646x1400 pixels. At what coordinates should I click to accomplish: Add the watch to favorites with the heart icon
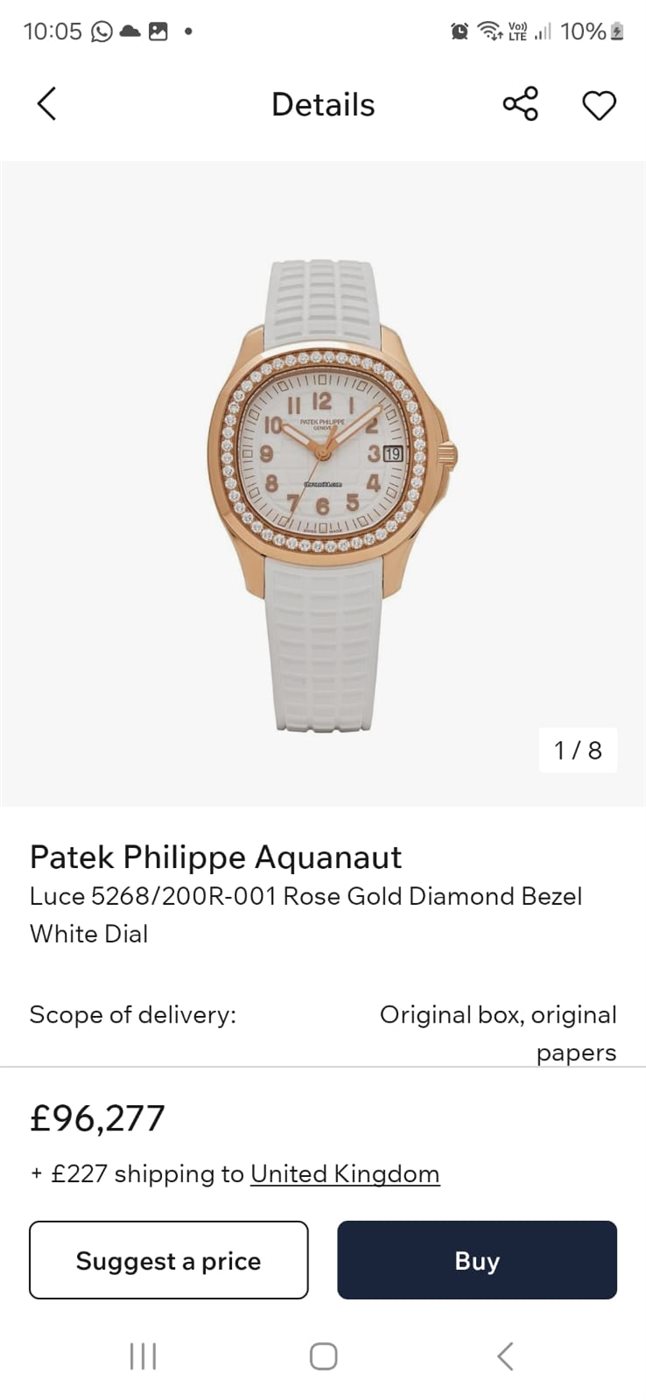pos(599,105)
